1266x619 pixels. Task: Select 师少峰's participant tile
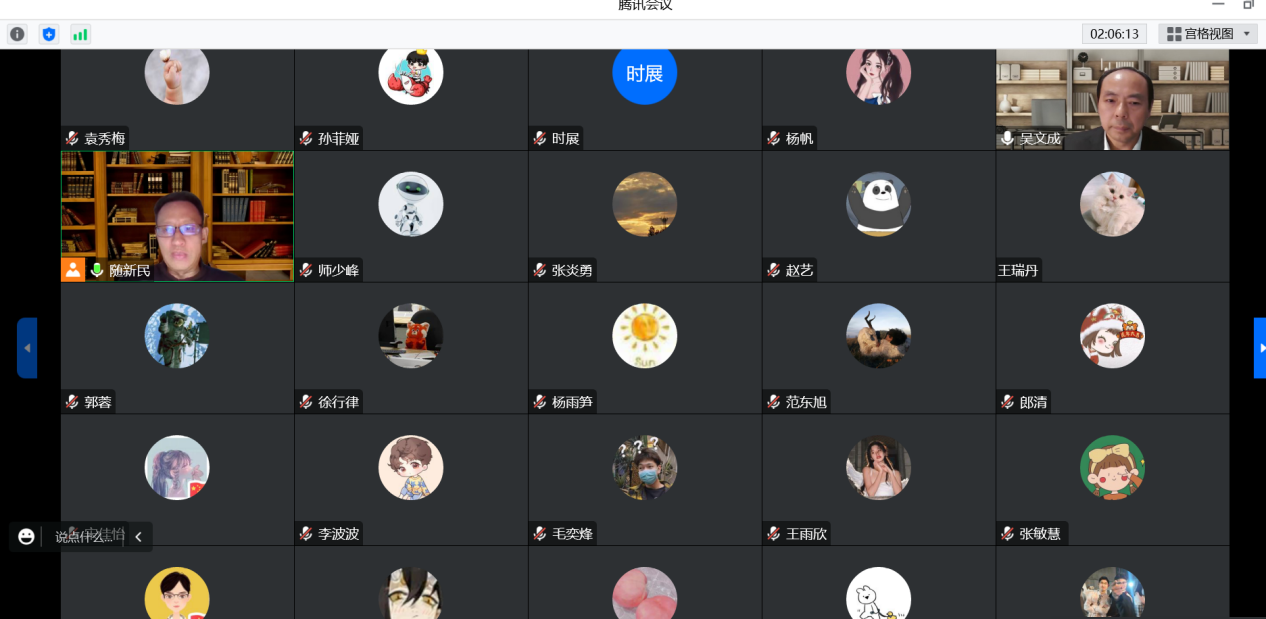tap(411, 216)
